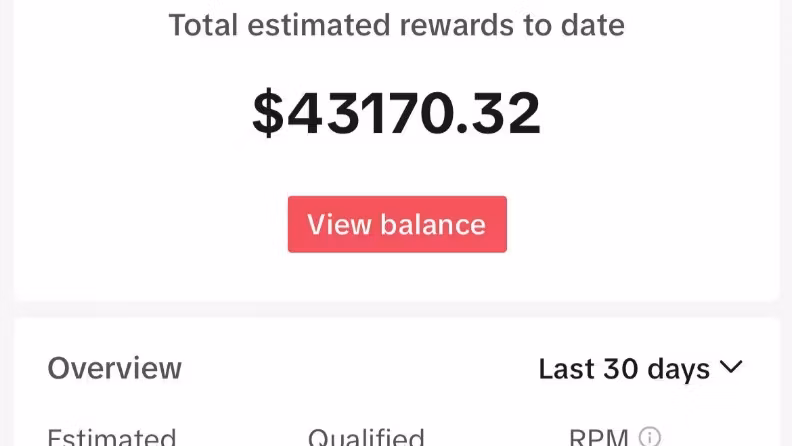
Task: Tap the View balance button
Action: [397, 224]
